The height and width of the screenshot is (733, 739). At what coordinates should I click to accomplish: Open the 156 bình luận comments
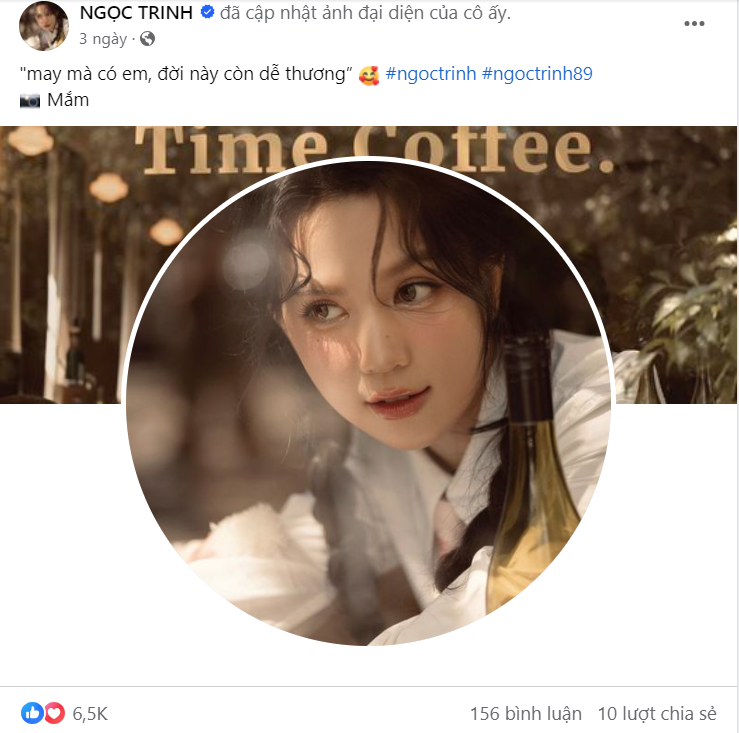(526, 713)
